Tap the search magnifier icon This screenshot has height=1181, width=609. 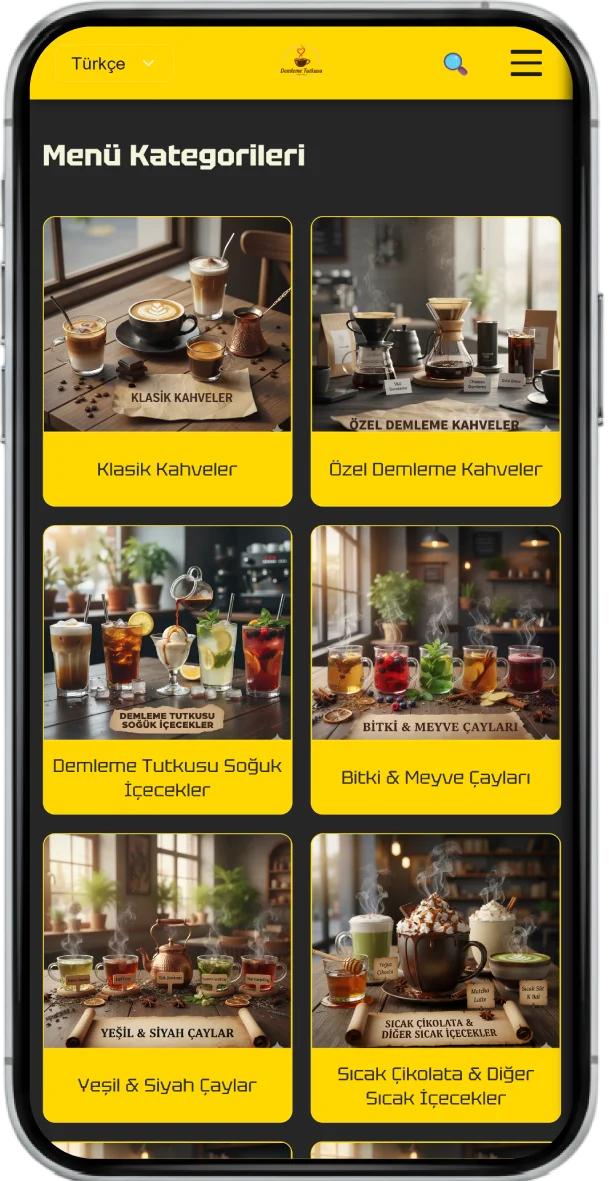[x=455, y=64]
